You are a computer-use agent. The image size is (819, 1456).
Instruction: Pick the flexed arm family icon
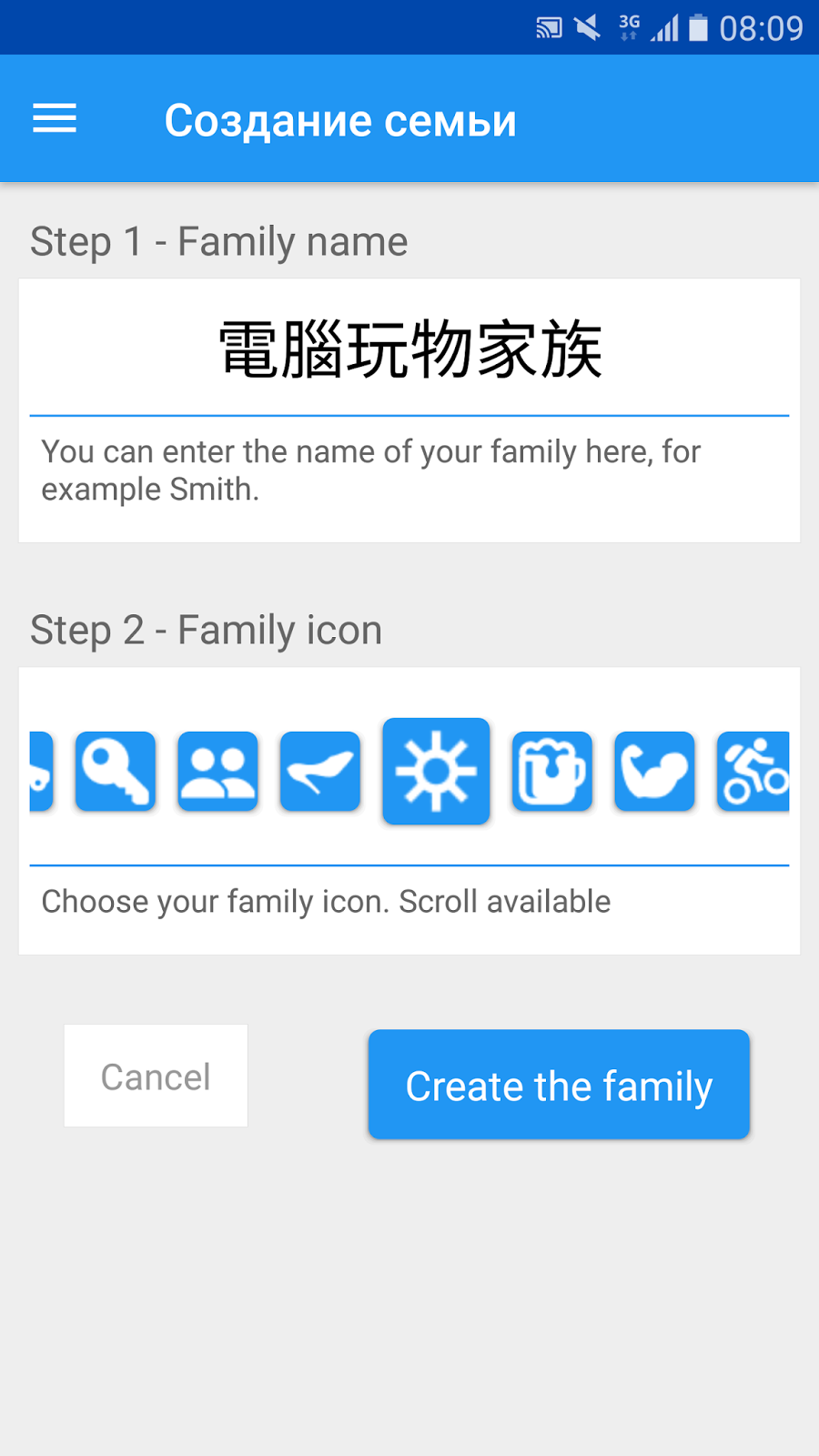[654, 771]
